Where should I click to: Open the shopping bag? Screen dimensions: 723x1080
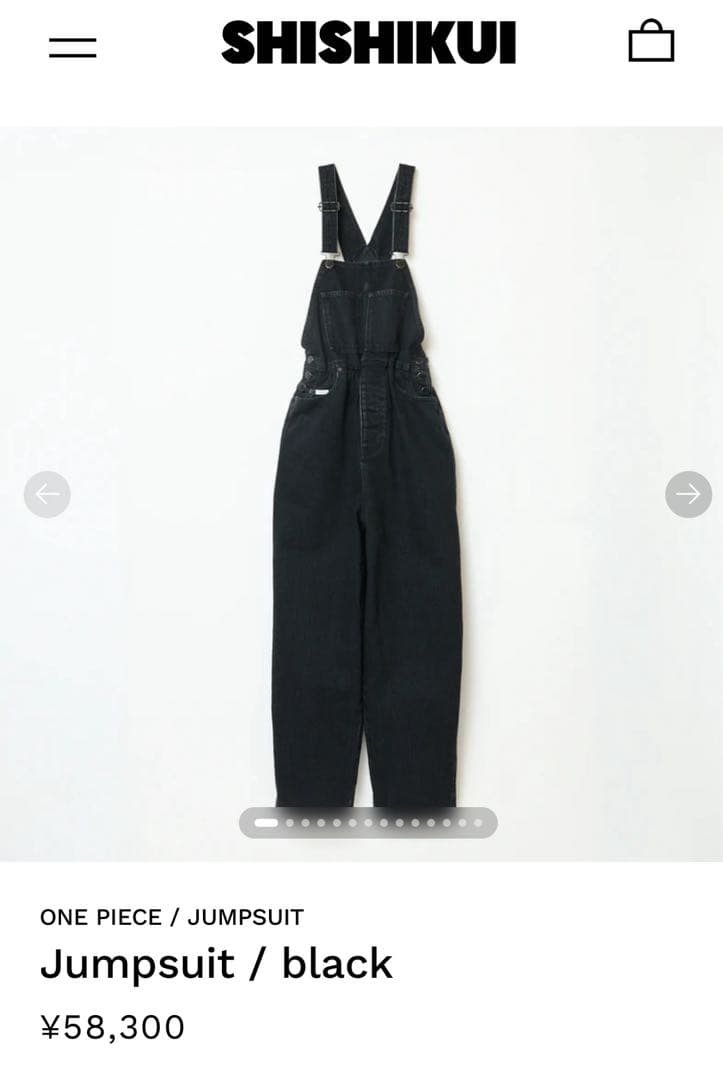[x=651, y=42]
